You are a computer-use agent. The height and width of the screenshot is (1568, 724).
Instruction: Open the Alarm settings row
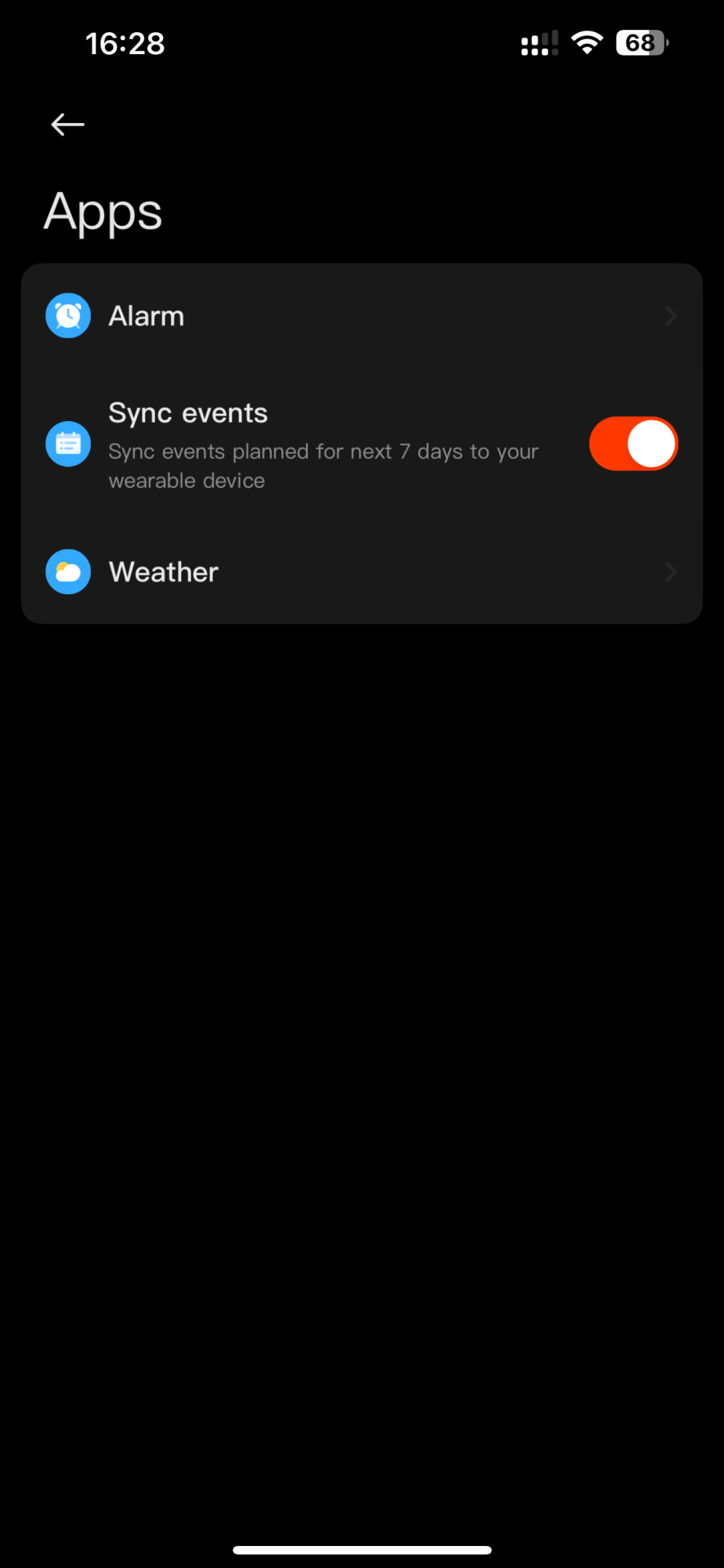[x=360, y=316]
